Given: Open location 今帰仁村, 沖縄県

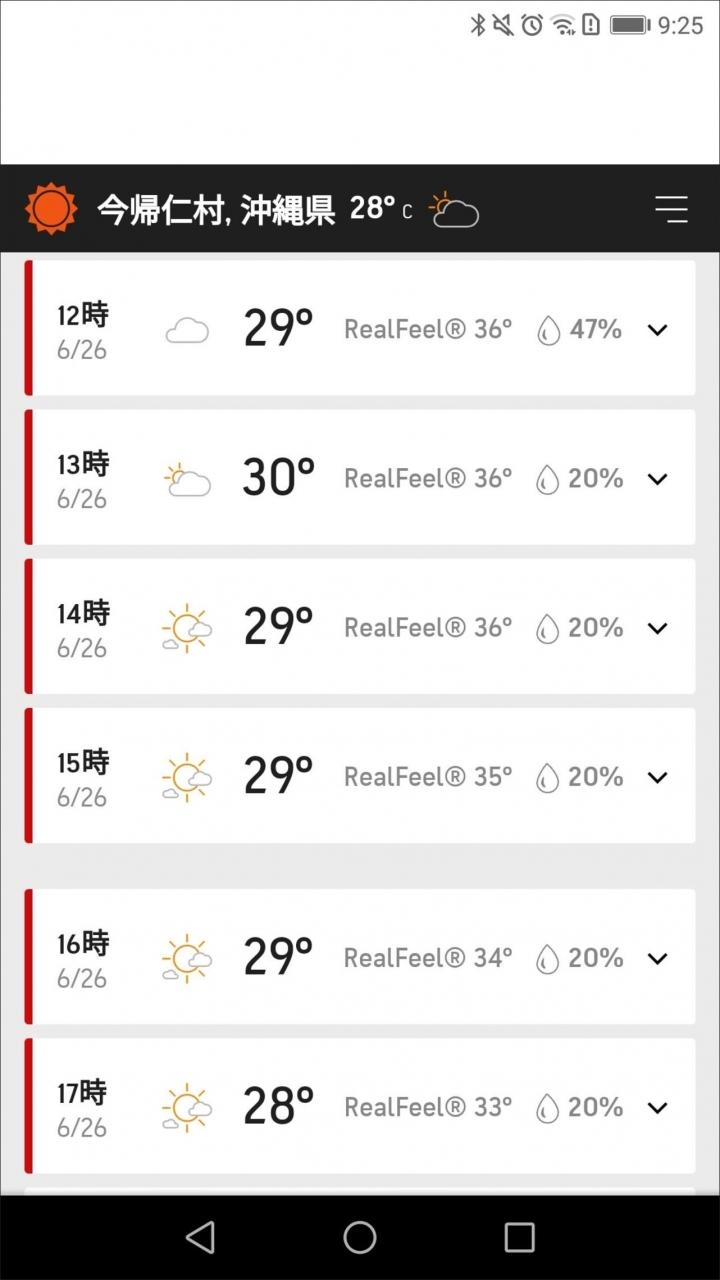Looking at the screenshot, I should point(215,210).
